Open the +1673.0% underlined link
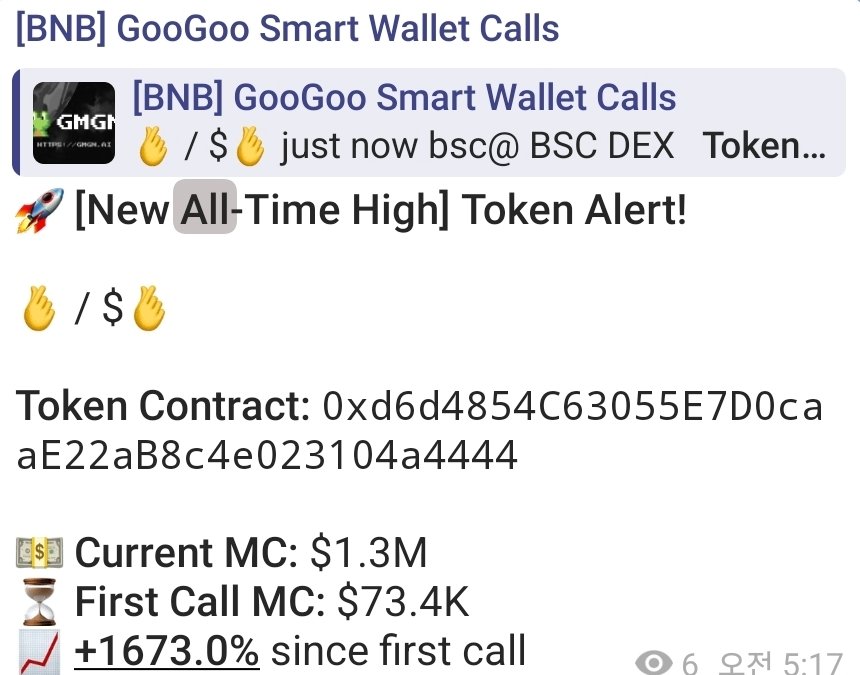860x675 pixels. [167, 652]
